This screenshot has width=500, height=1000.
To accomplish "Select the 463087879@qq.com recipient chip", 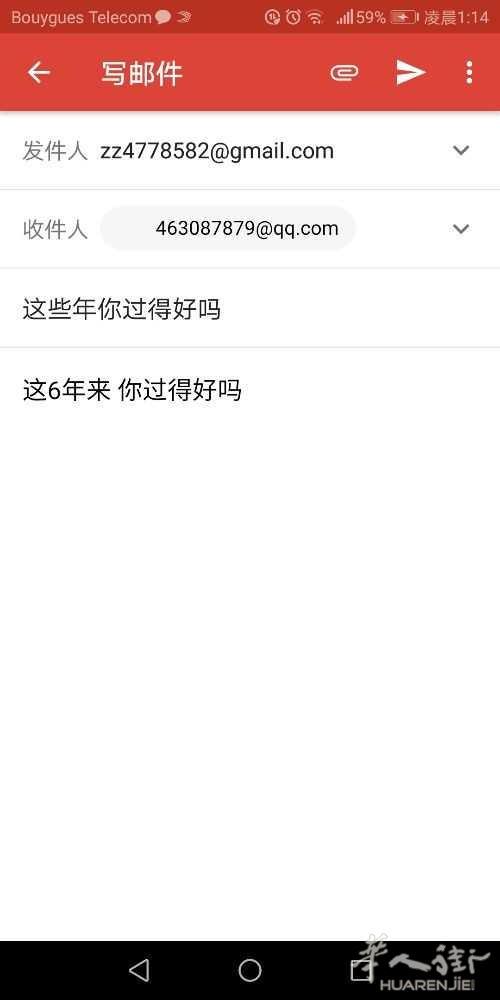I will pos(228,228).
